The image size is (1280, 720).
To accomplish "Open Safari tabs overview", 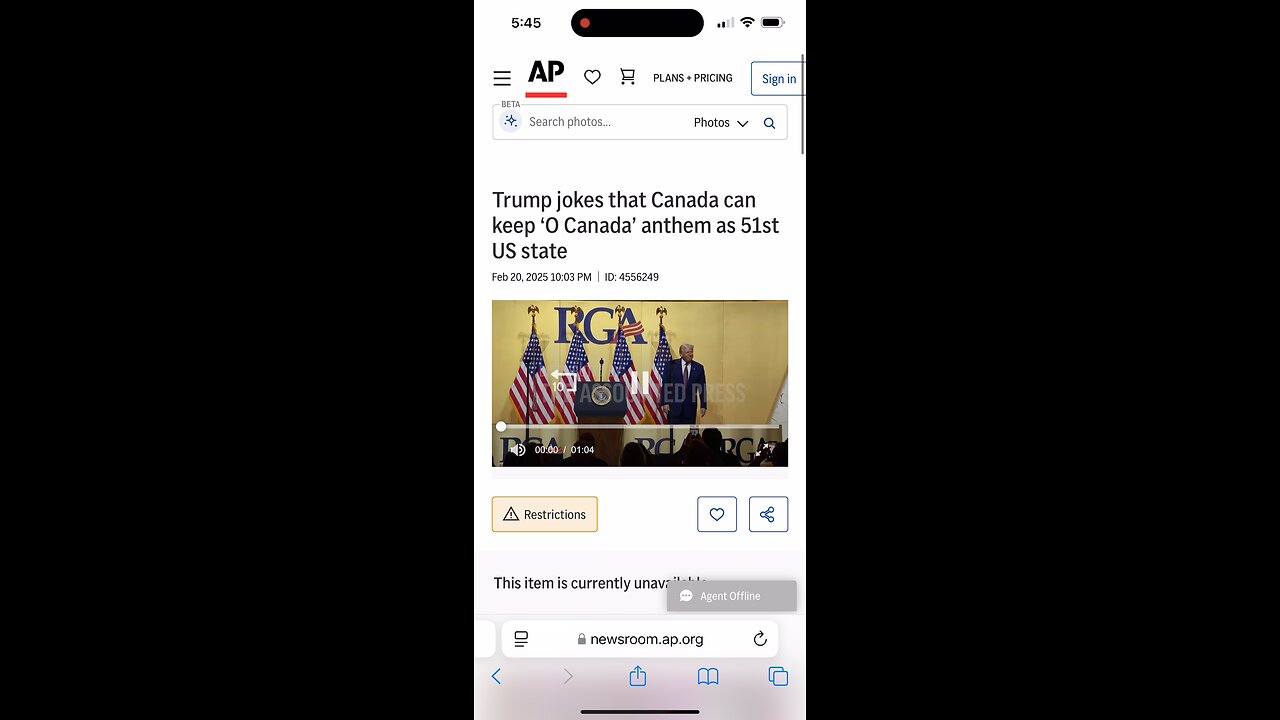I will click(778, 677).
